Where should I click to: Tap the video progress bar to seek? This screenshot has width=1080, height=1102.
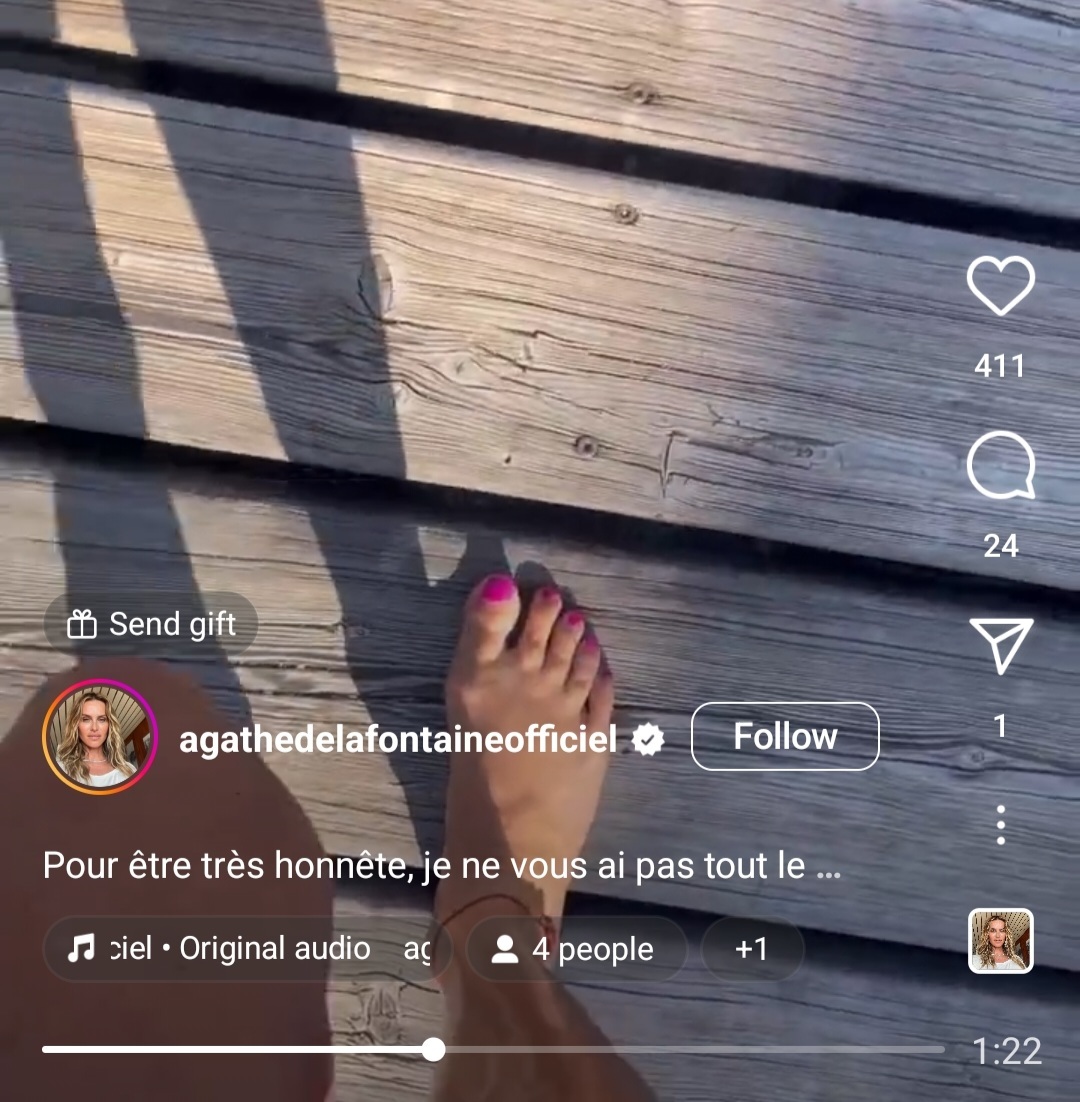(492, 1050)
